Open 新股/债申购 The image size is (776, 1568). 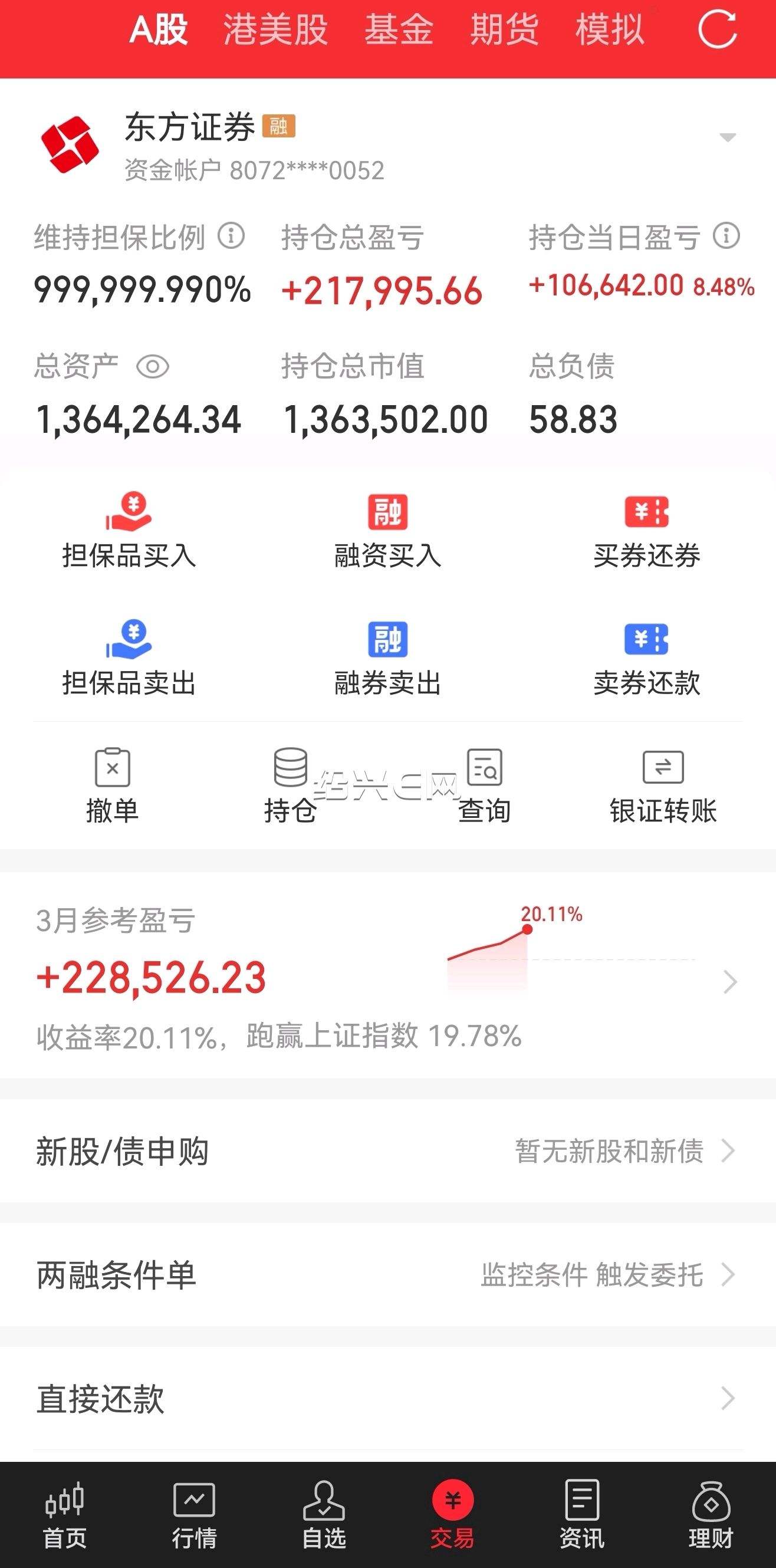click(x=387, y=1151)
